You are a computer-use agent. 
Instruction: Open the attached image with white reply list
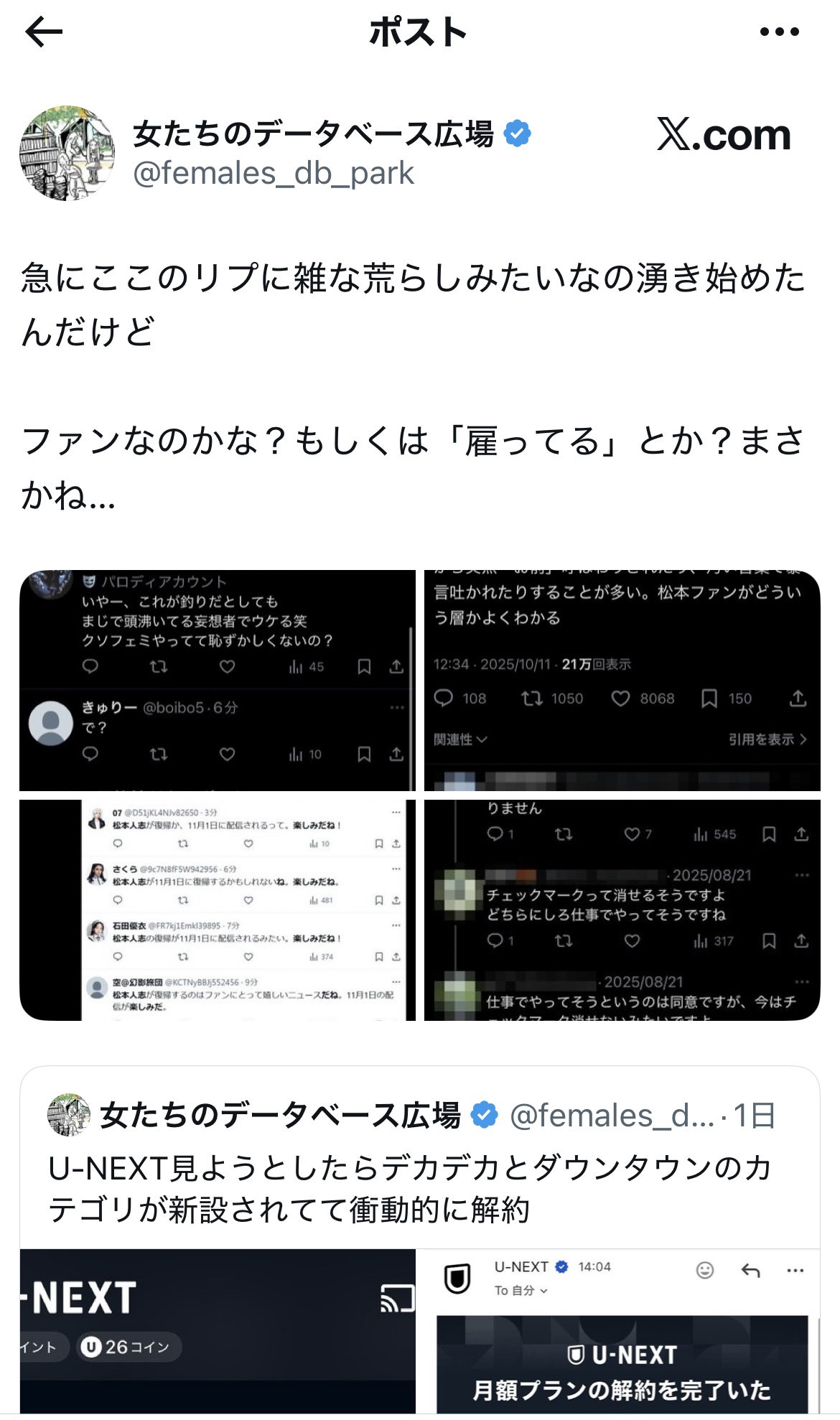(218, 910)
